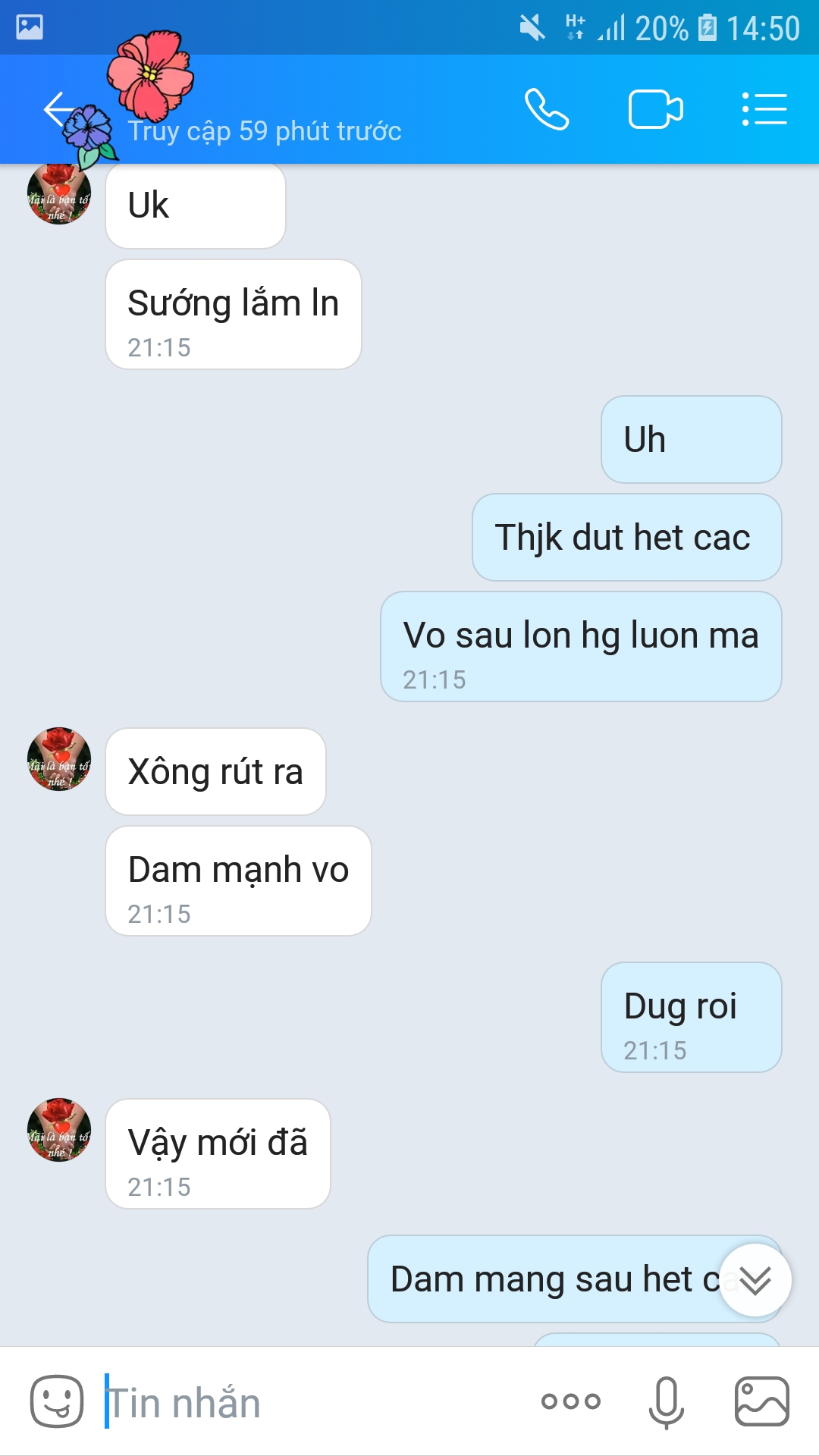Open more attachment options

point(571,1401)
